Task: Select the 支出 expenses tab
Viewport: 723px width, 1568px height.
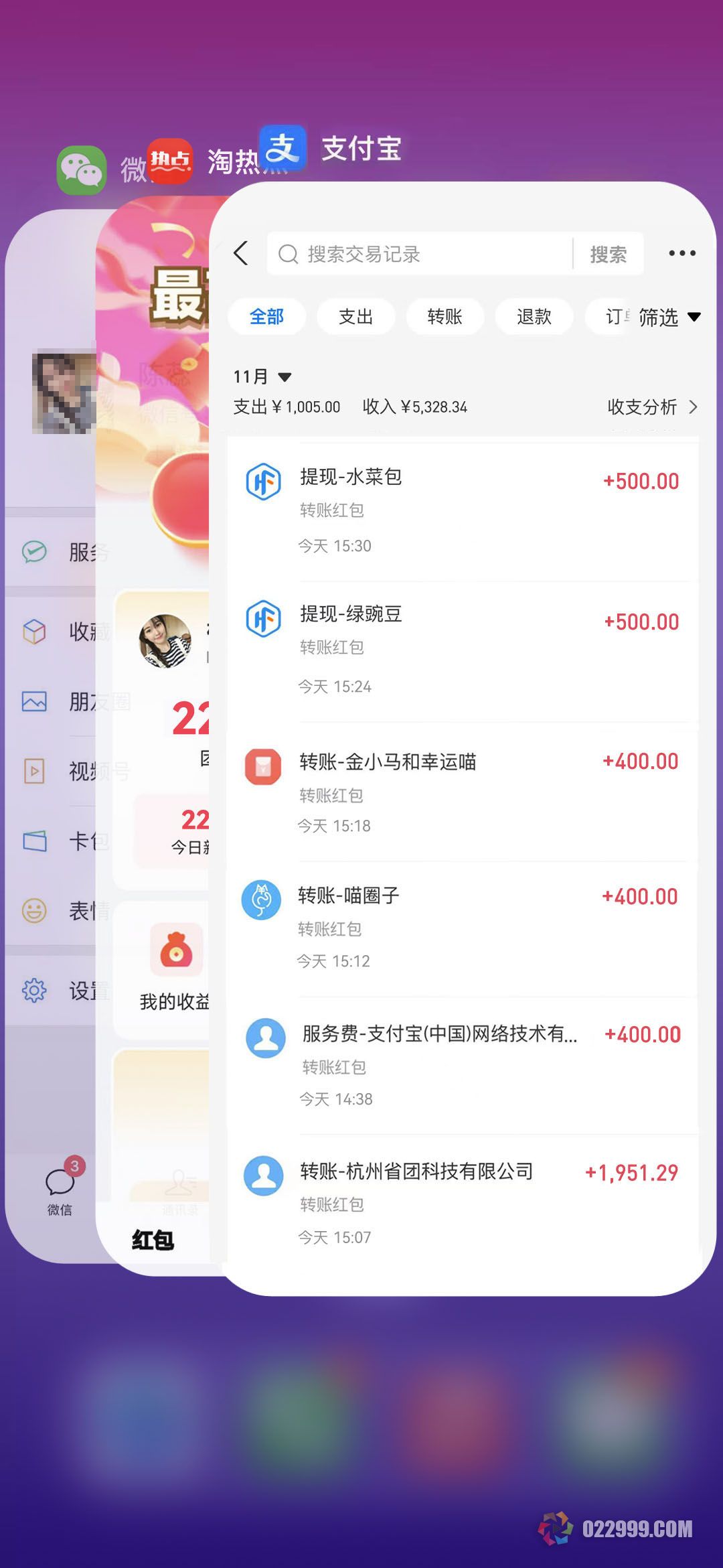Action: [x=355, y=317]
